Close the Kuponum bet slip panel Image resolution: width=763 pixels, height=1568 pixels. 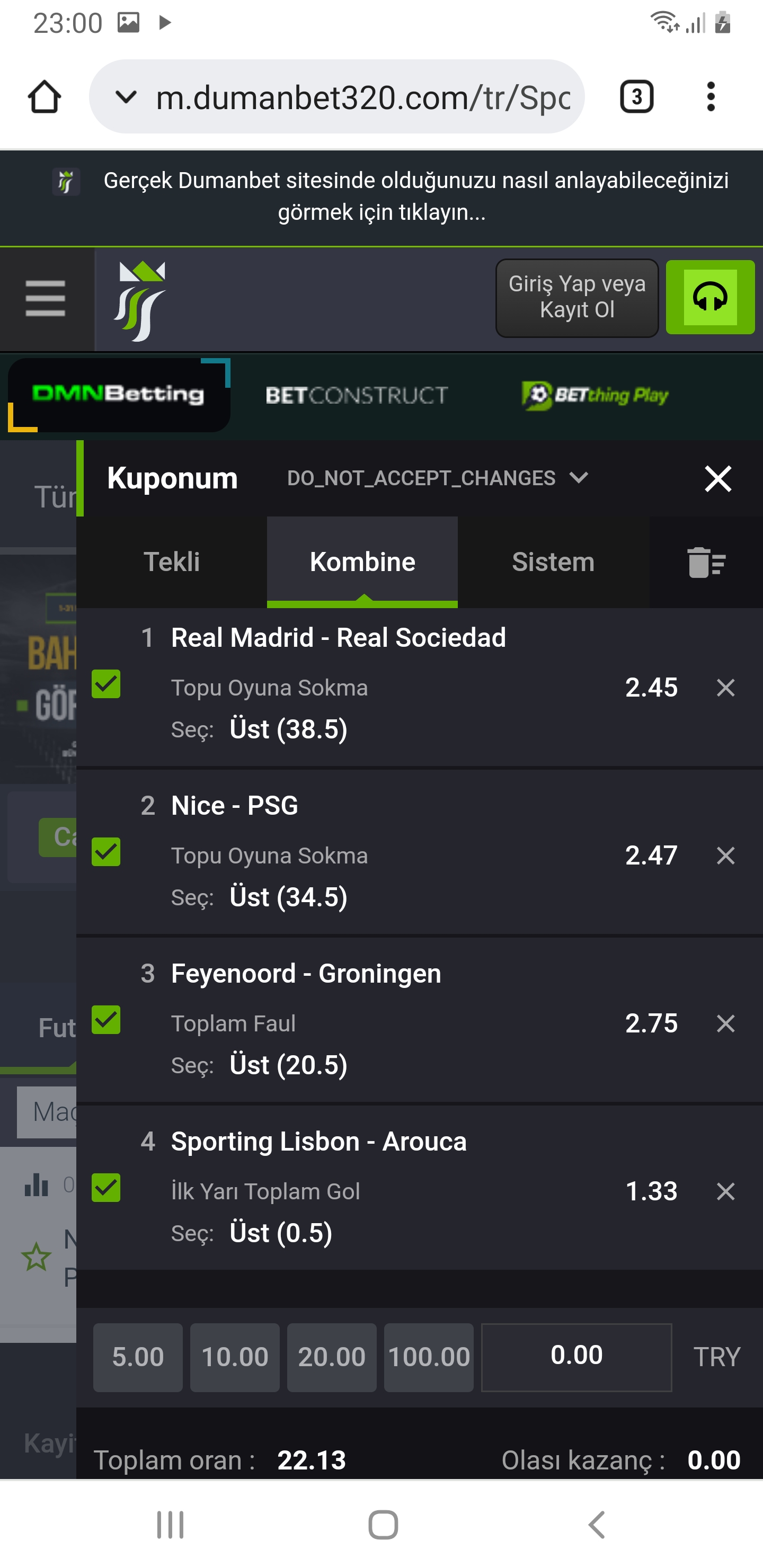point(717,478)
